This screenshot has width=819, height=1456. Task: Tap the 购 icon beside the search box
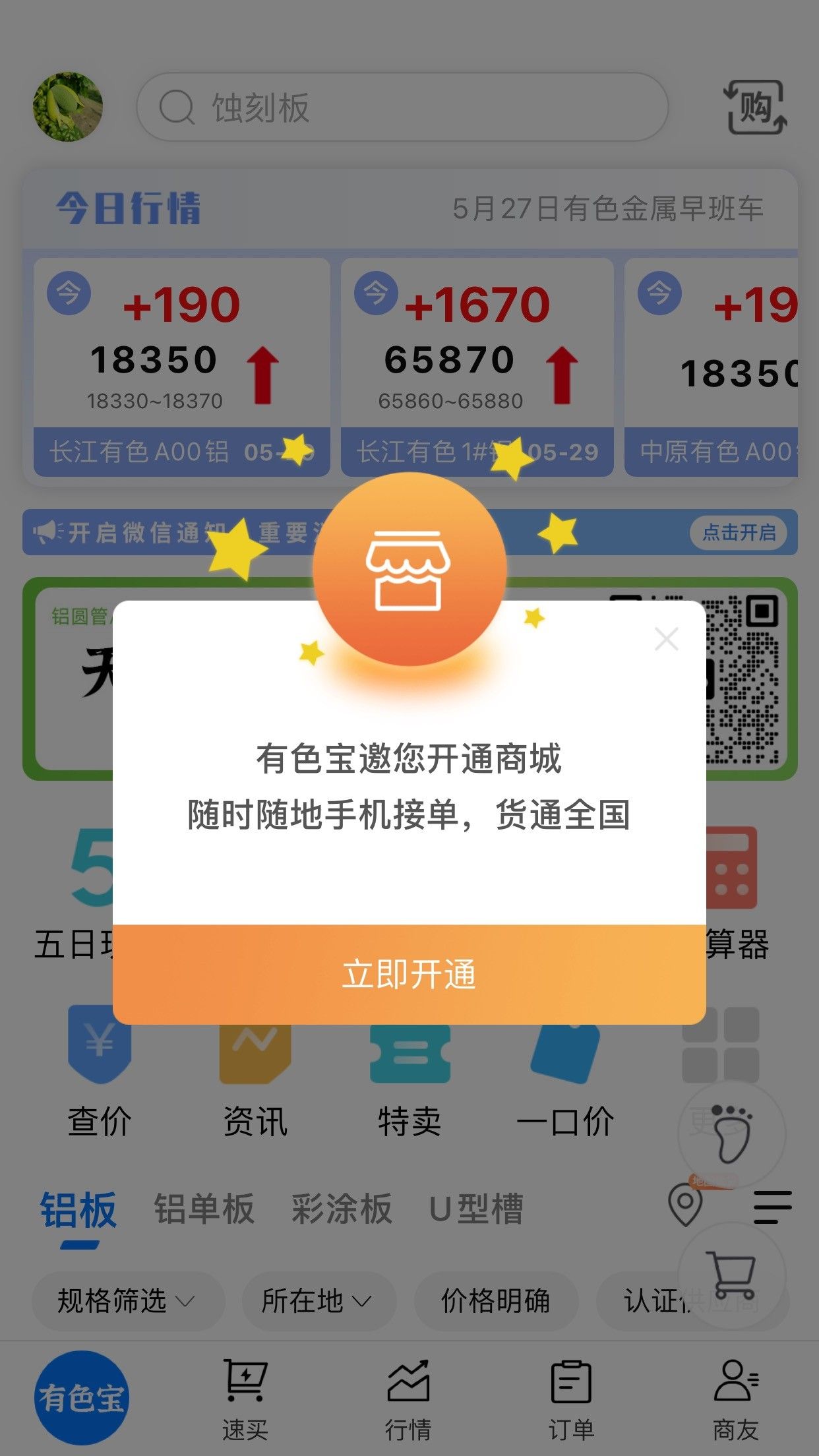(x=756, y=107)
